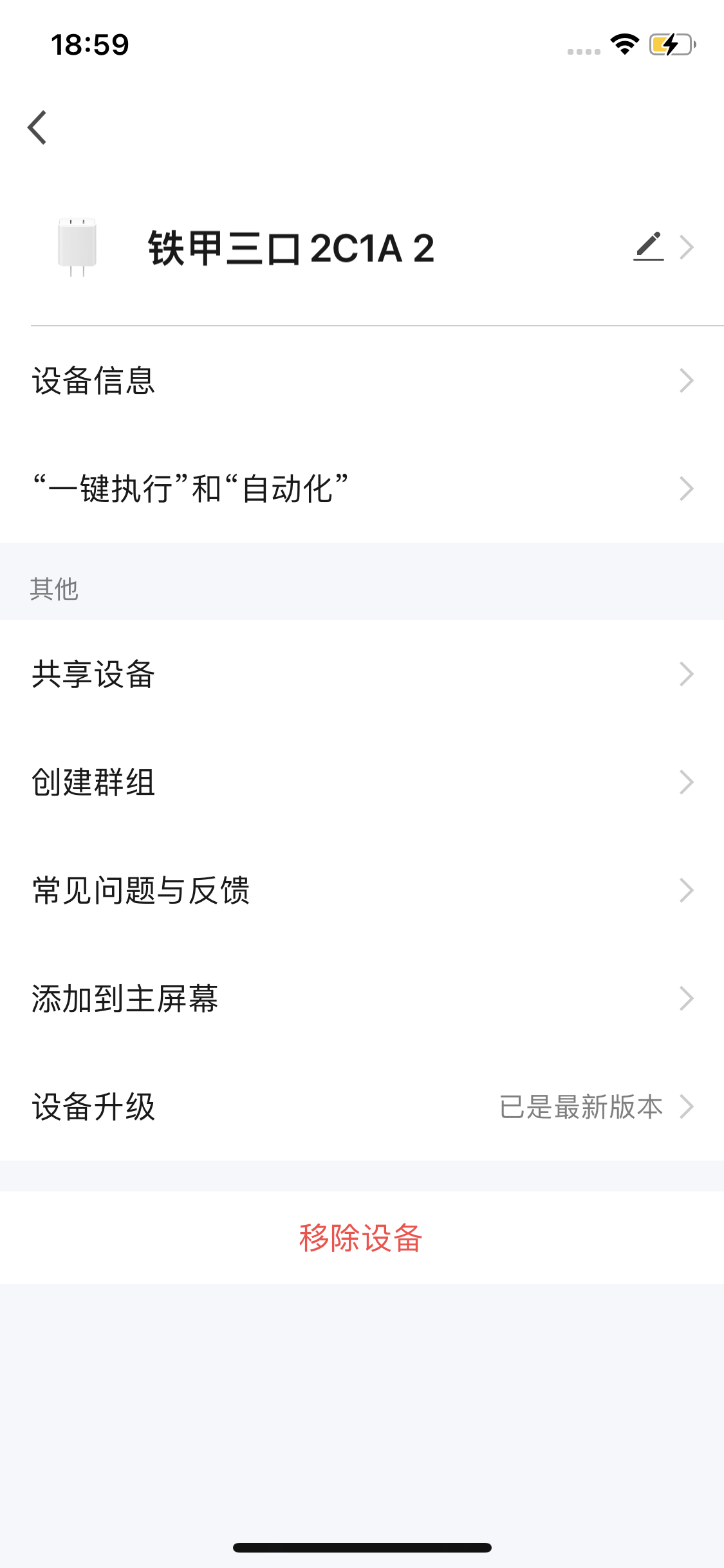Tap the red 移除设备 button
This screenshot has width=724, height=1568.
point(361,1237)
